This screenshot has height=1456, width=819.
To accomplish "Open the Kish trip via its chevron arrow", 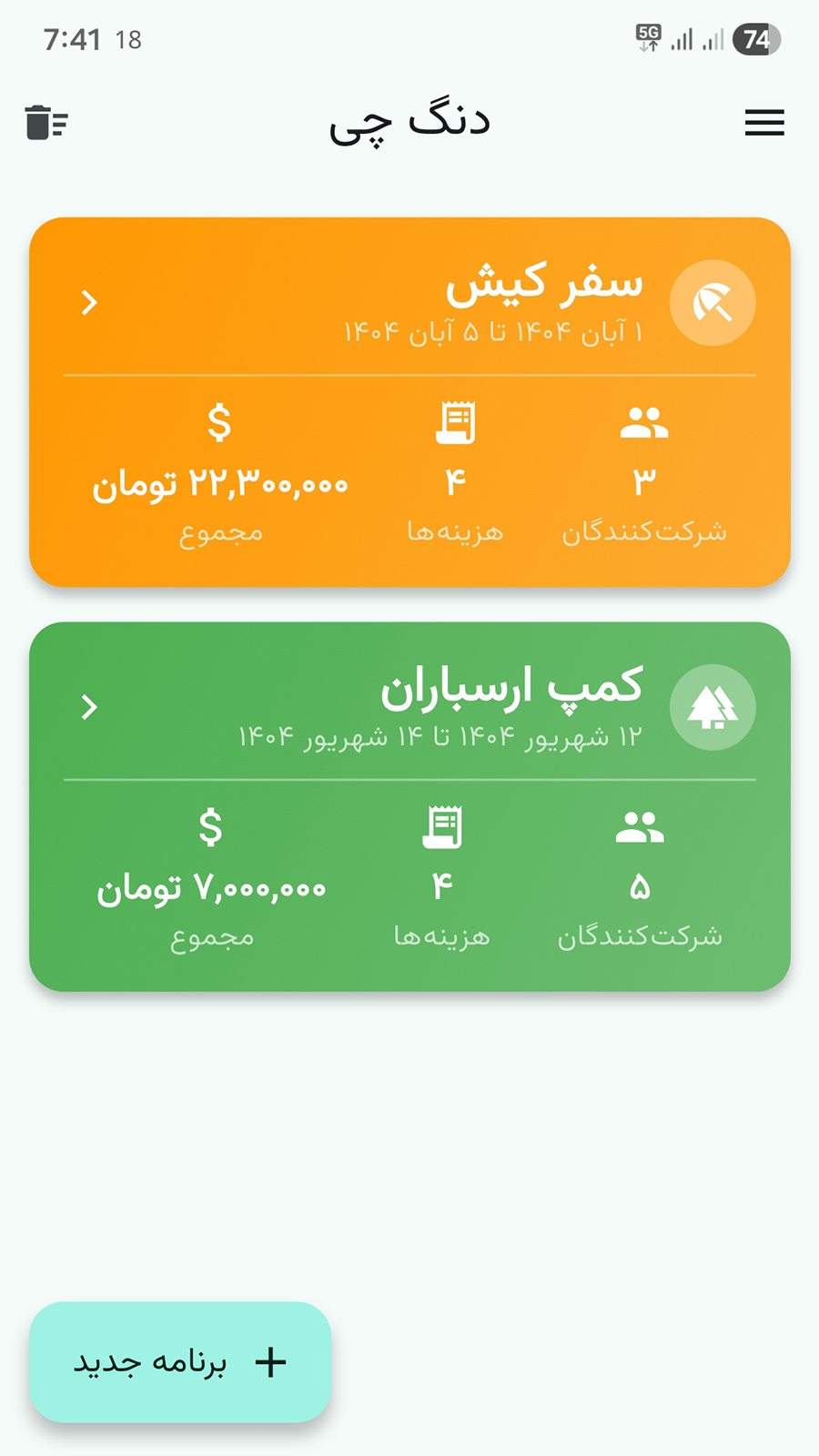I will [x=89, y=303].
